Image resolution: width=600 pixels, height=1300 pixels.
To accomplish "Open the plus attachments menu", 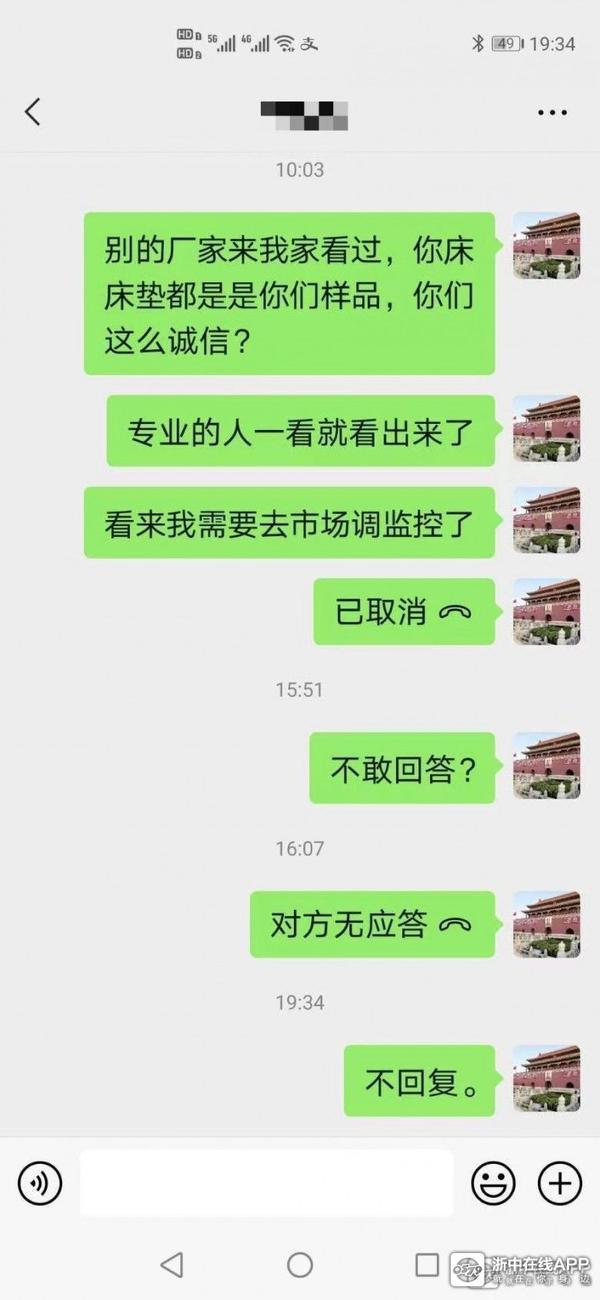I will (560, 1184).
